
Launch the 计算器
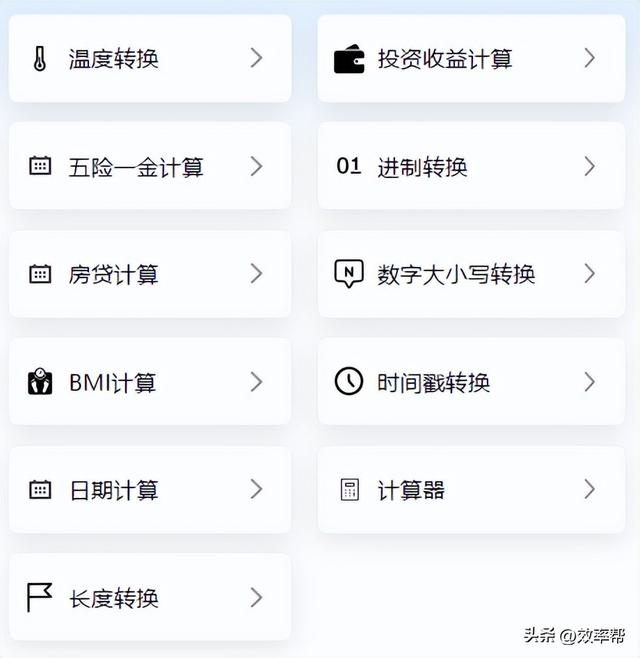pyautogui.click(x=470, y=490)
